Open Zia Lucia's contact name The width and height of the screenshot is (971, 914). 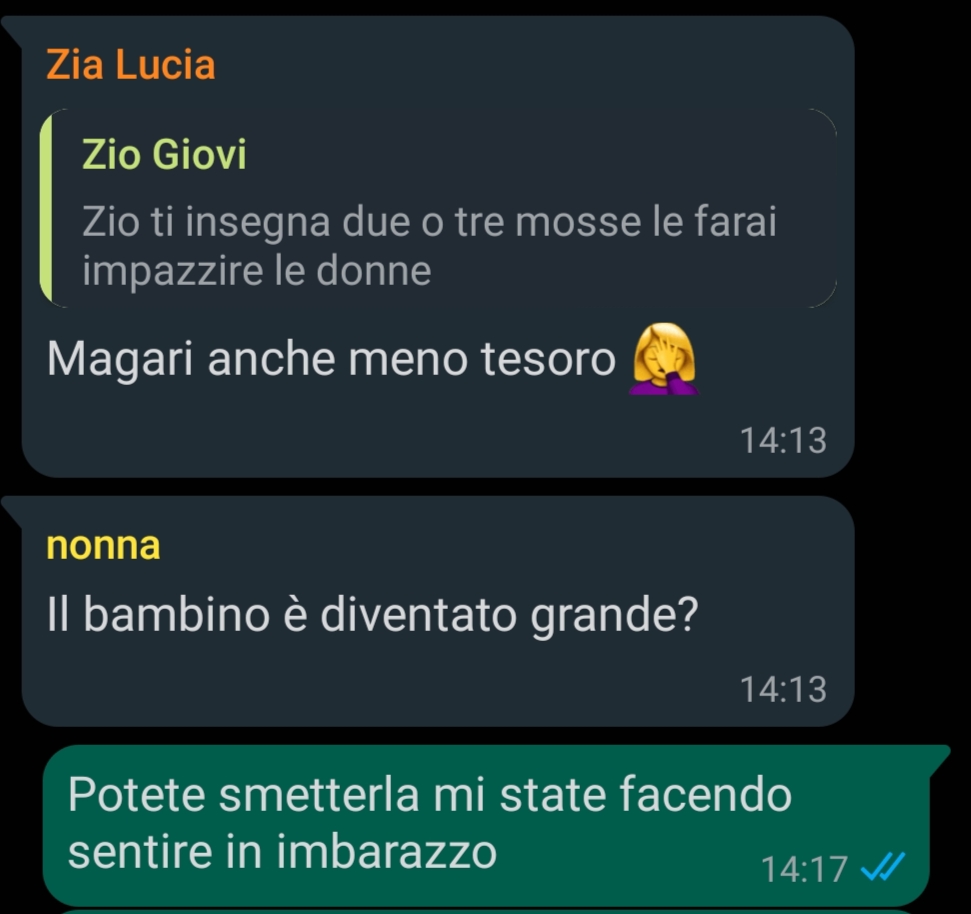pos(131,65)
